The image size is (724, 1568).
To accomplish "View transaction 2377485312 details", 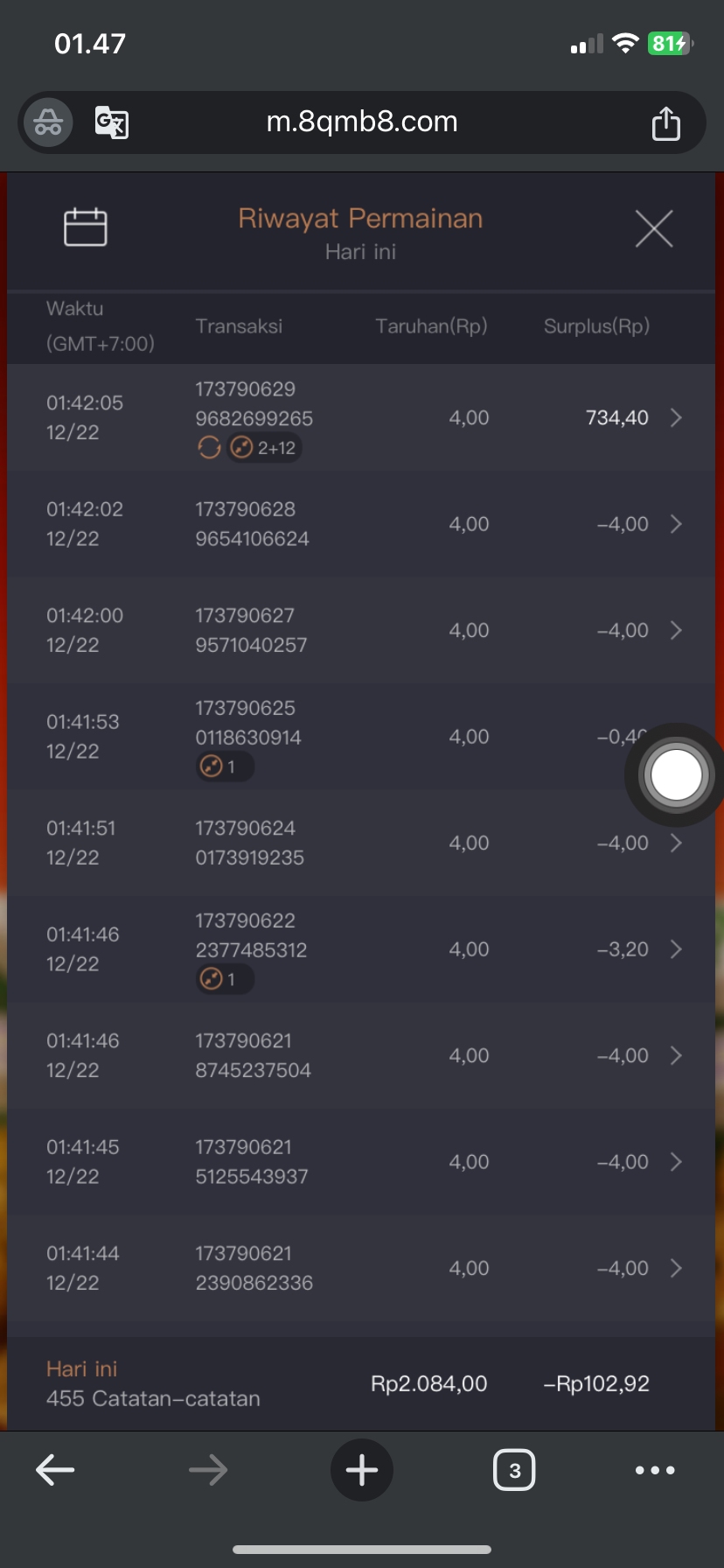I will tap(676, 949).
